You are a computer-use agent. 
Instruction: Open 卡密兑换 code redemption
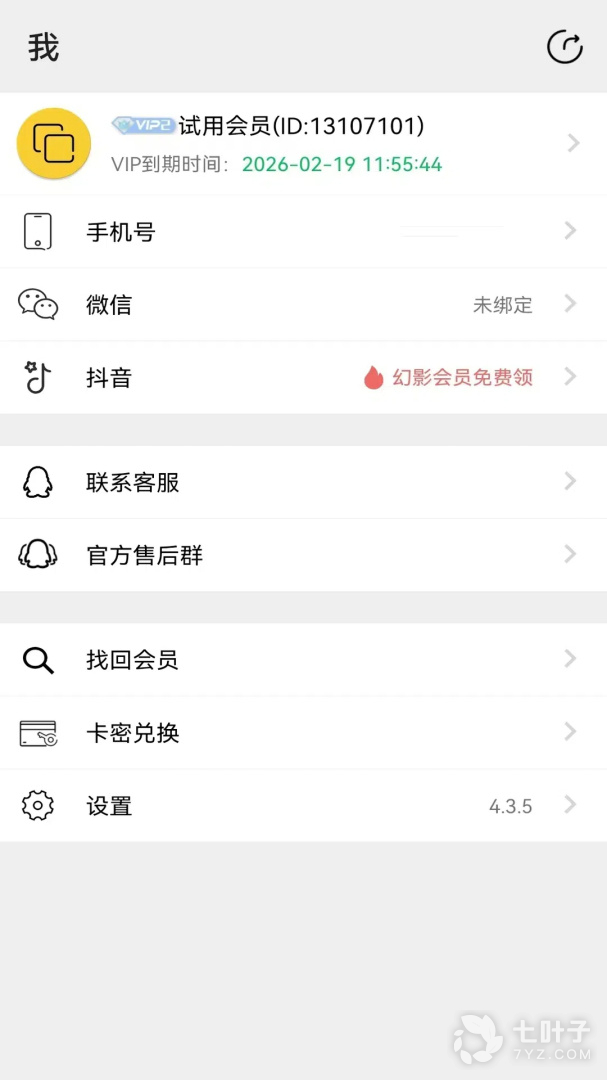pos(303,733)
